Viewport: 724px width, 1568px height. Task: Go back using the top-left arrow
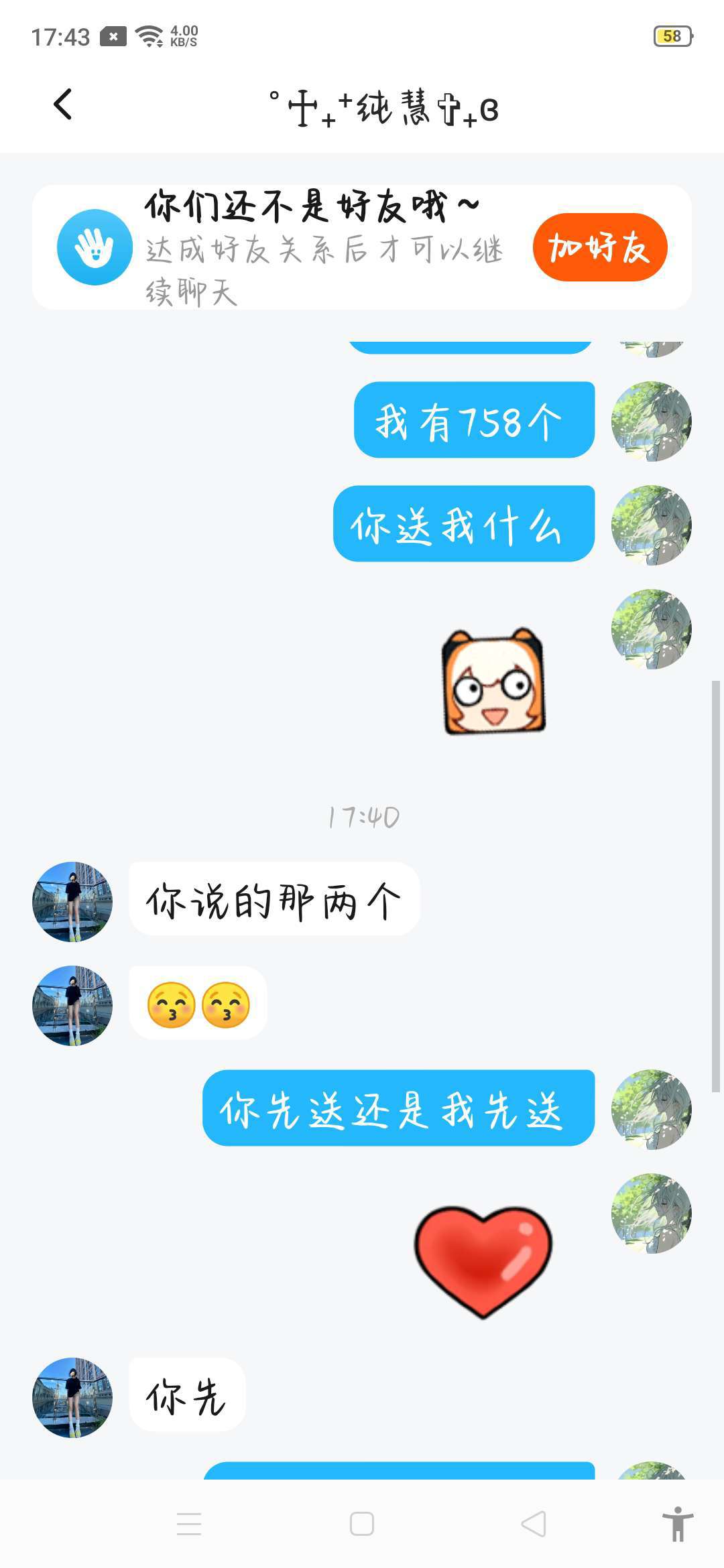[x=63, y=105]
